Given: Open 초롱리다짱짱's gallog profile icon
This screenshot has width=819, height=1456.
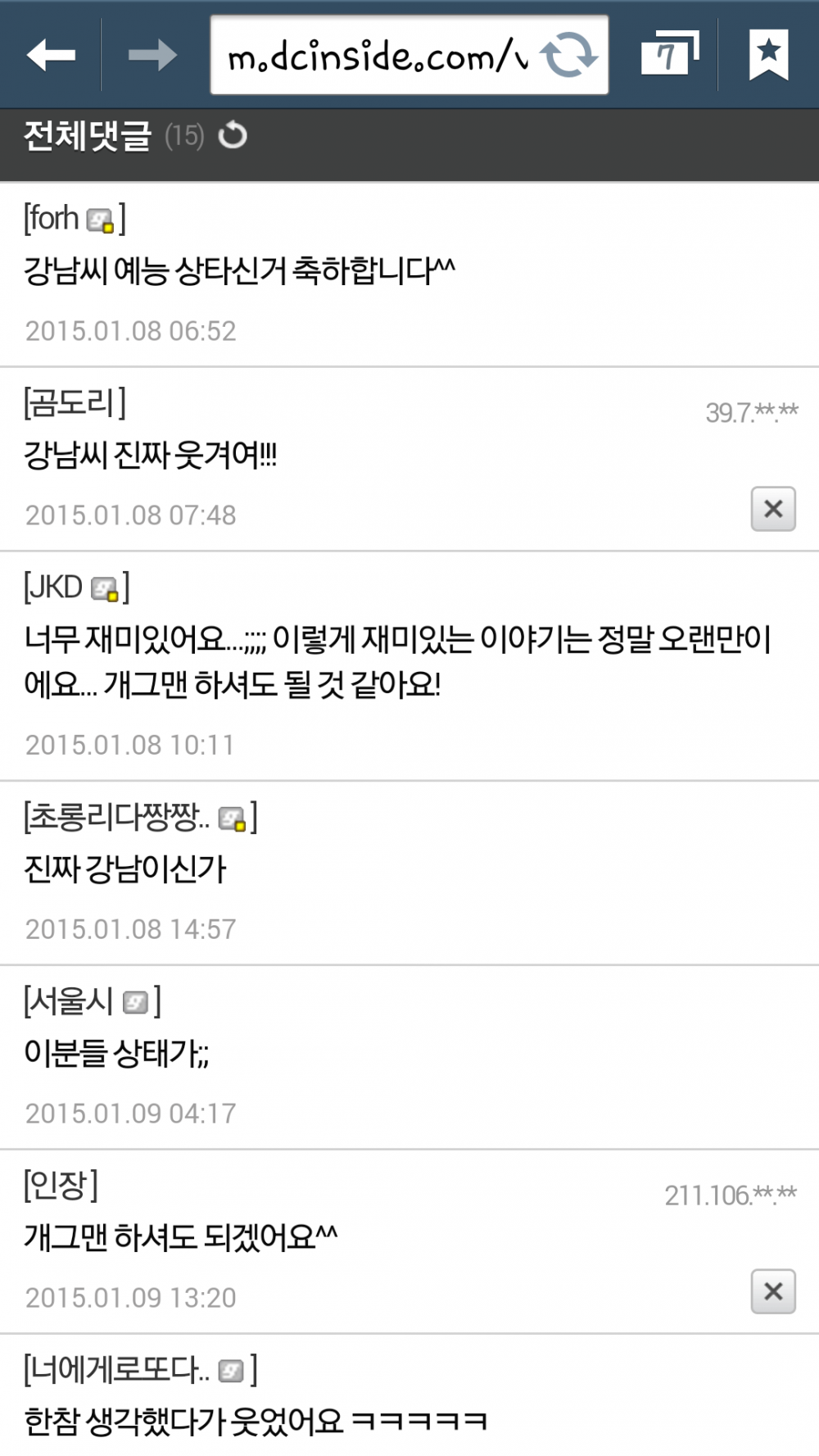Looking at the screenshot, I should (x=233, y=819).
